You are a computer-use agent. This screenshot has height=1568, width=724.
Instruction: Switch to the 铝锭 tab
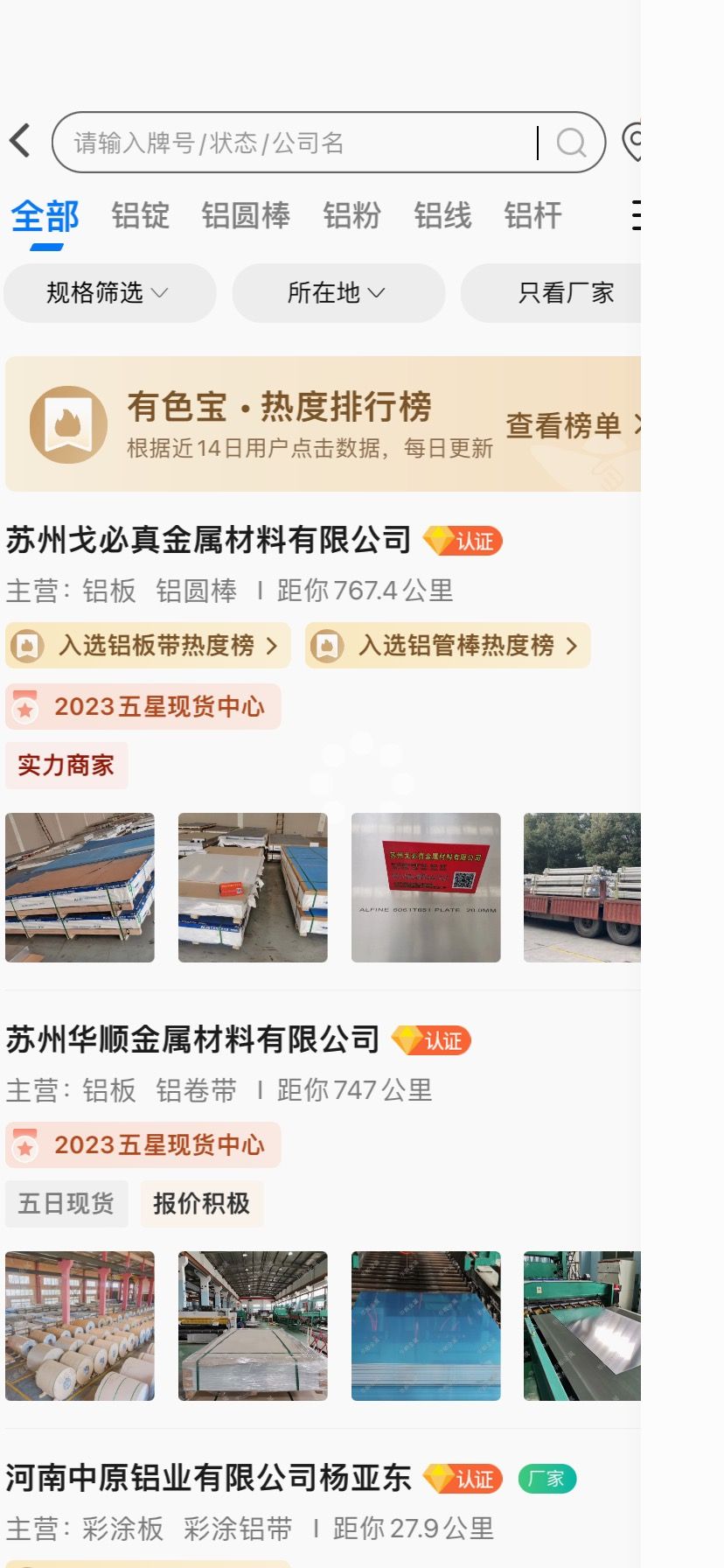point(141,215)
